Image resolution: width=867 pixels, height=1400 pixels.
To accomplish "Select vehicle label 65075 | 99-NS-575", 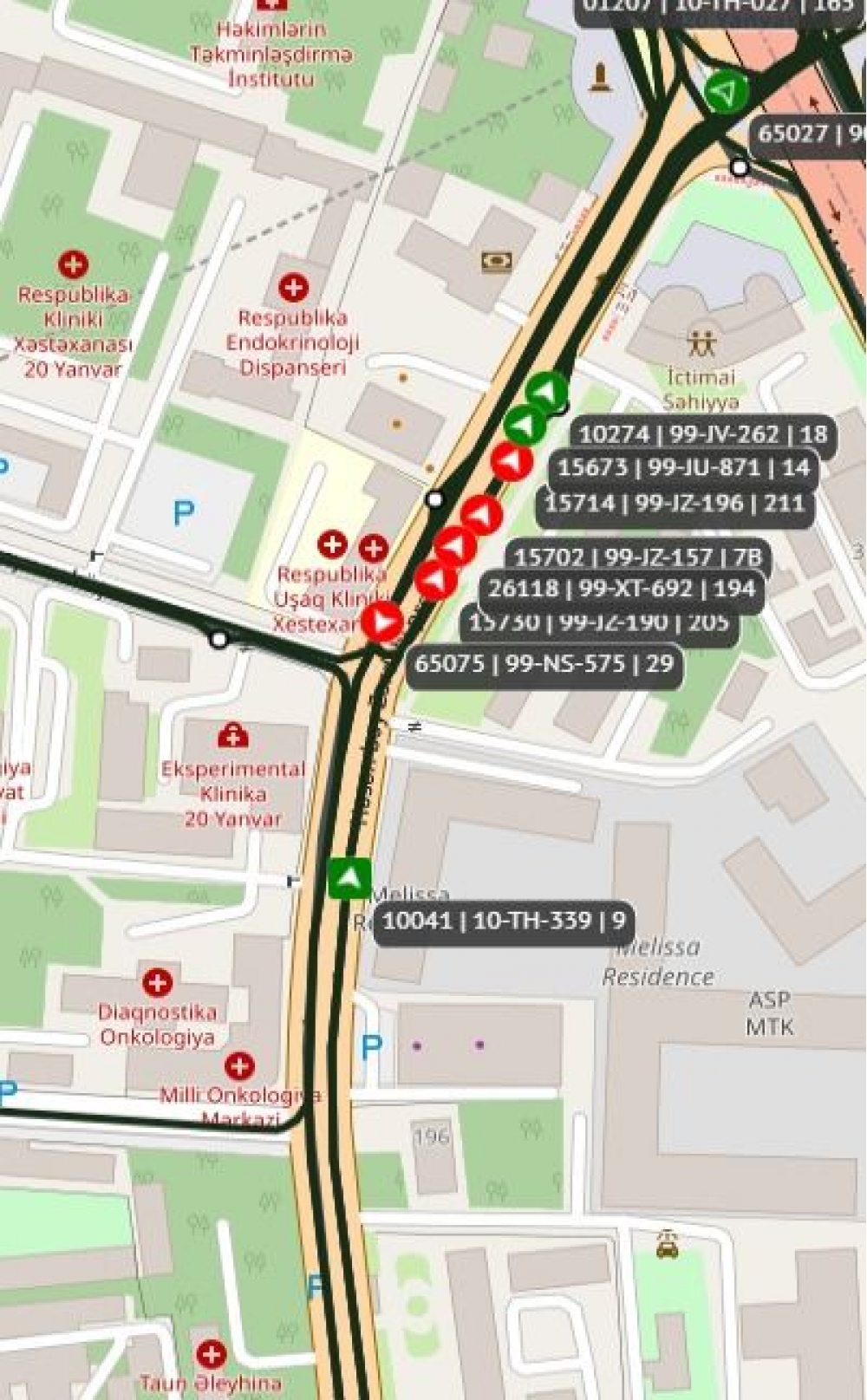I will point(544,665).
